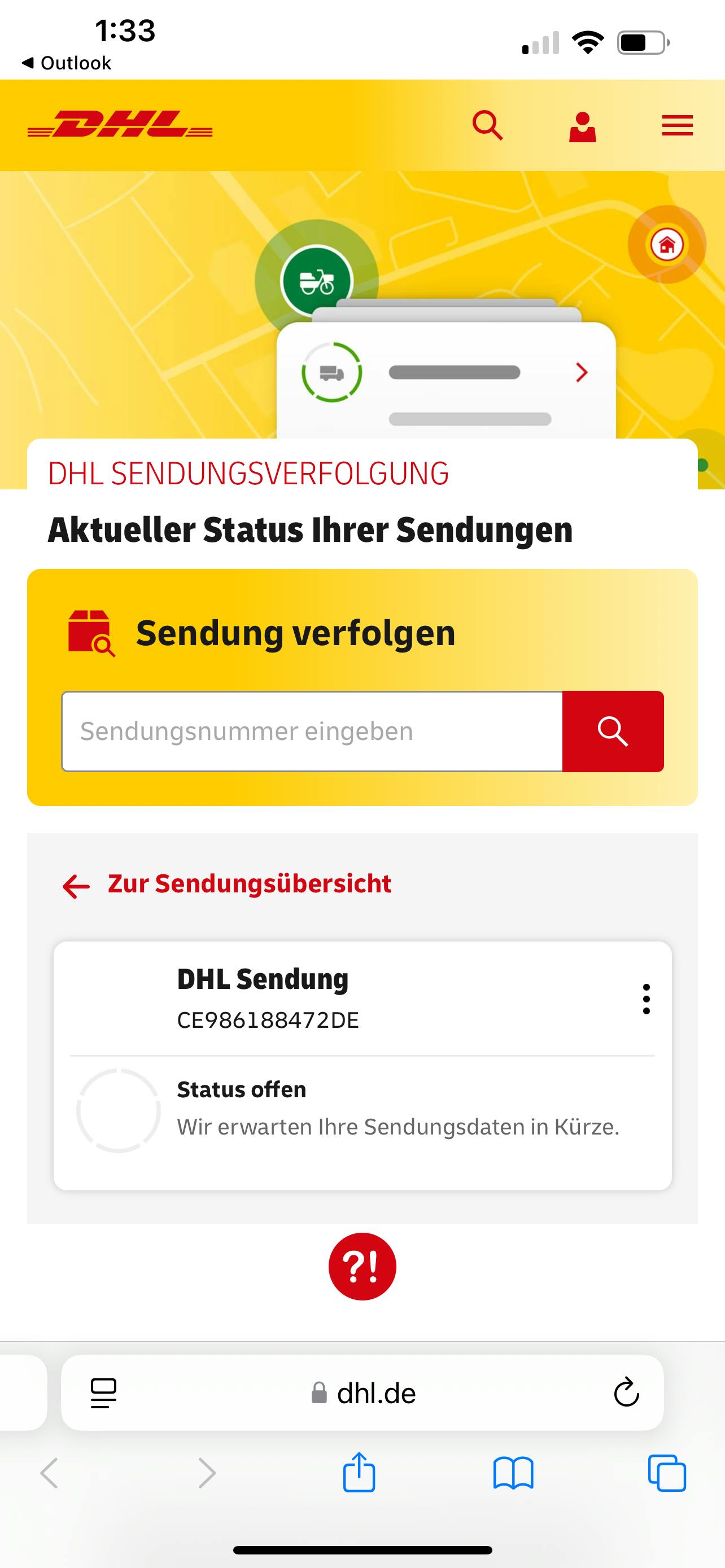Show all open Safari tabs
This screenshot has height=1568, width=725.
pos(667,1473)
